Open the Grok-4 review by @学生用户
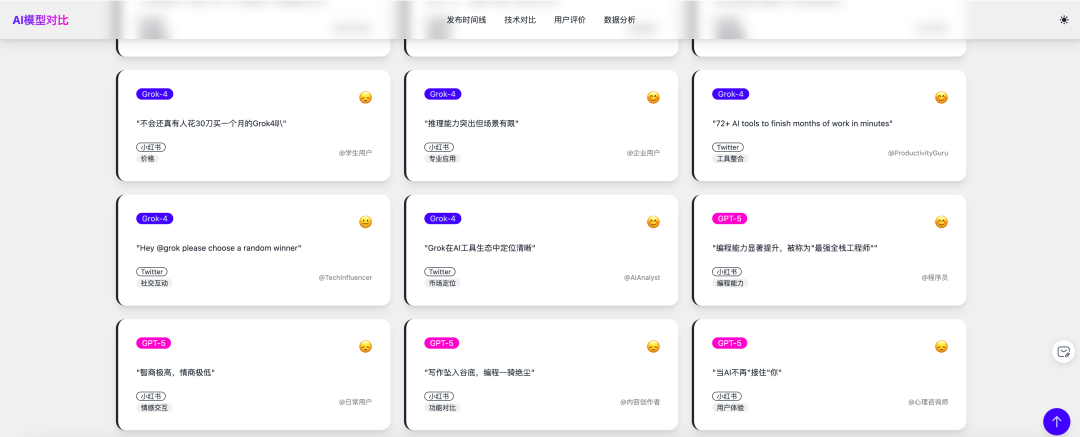 (x=254, y=125)
